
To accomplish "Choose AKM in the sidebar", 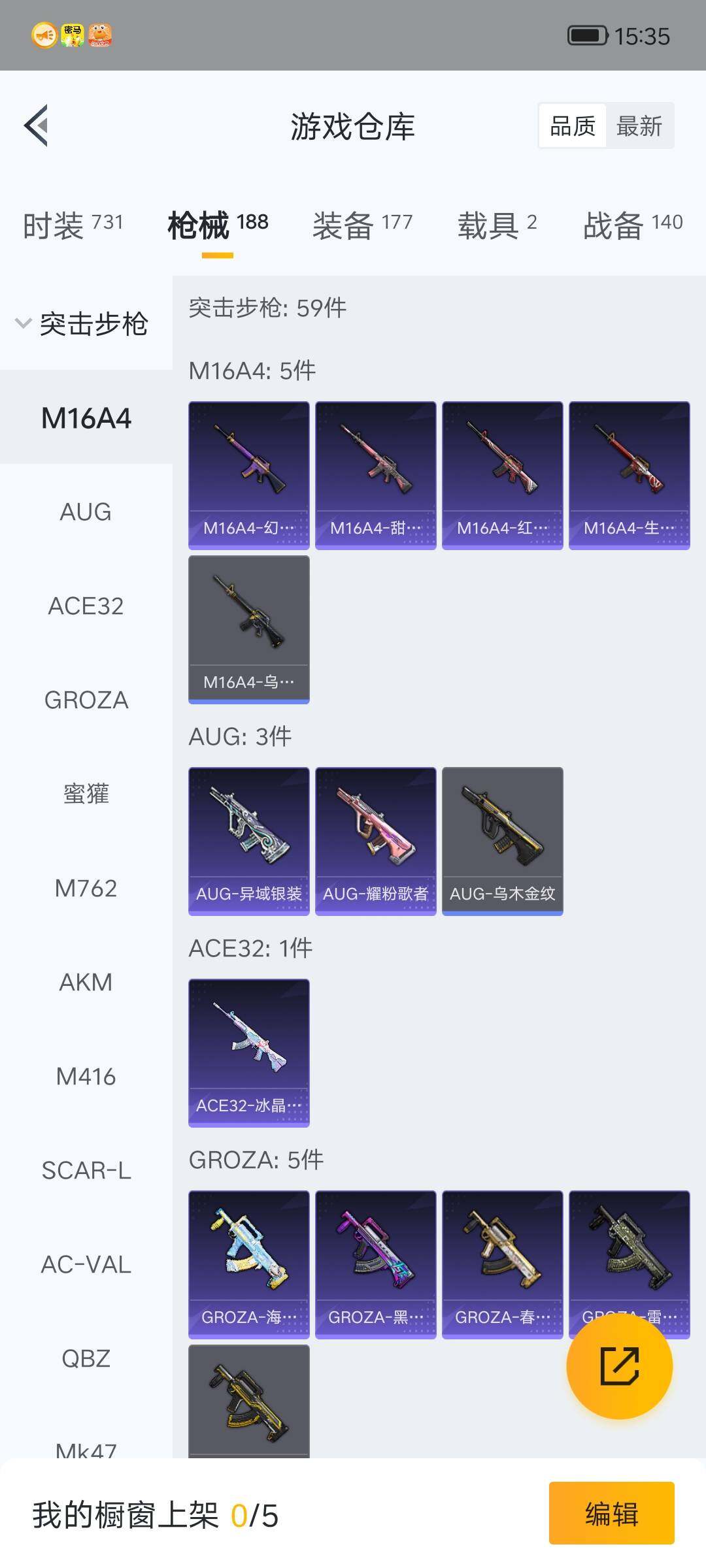I will pos(86,982).
